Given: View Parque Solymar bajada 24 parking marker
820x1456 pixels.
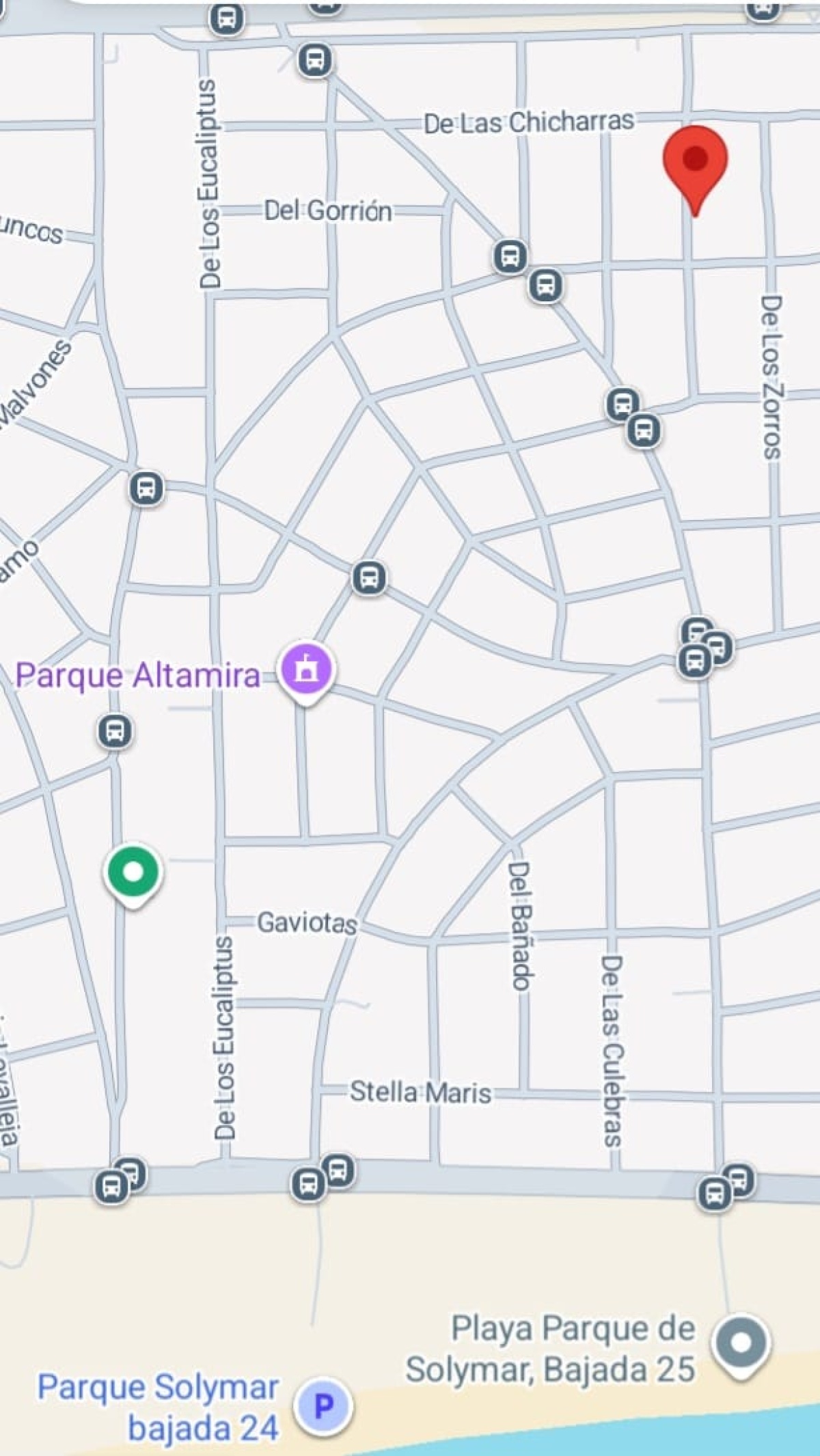Looking at the screenshot, I should pyautogui.click(x=323, y=1406).
